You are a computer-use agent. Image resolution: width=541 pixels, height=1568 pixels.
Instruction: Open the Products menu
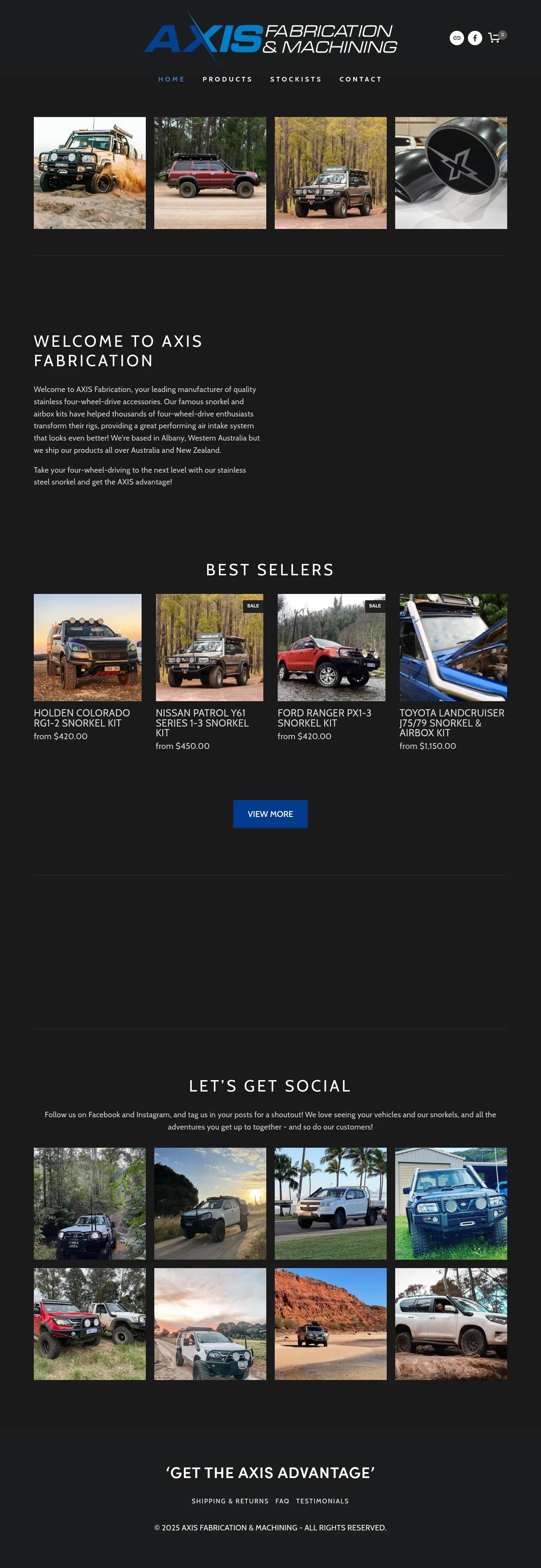tap(227, 79)
